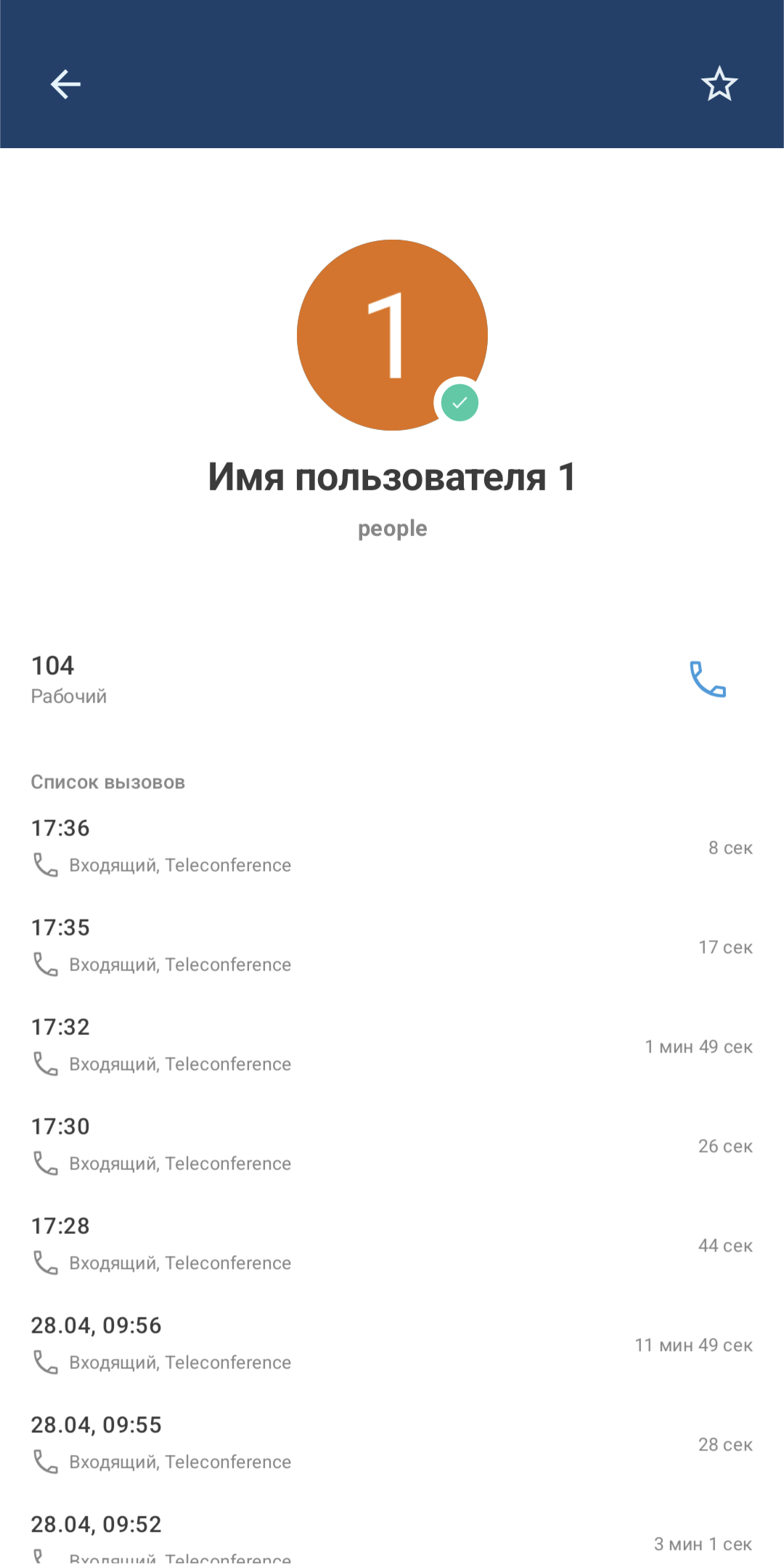This screenshot has width=784, height=1566.
Task: Open the 17:36 incoming call entry
Action: point(392,847)
